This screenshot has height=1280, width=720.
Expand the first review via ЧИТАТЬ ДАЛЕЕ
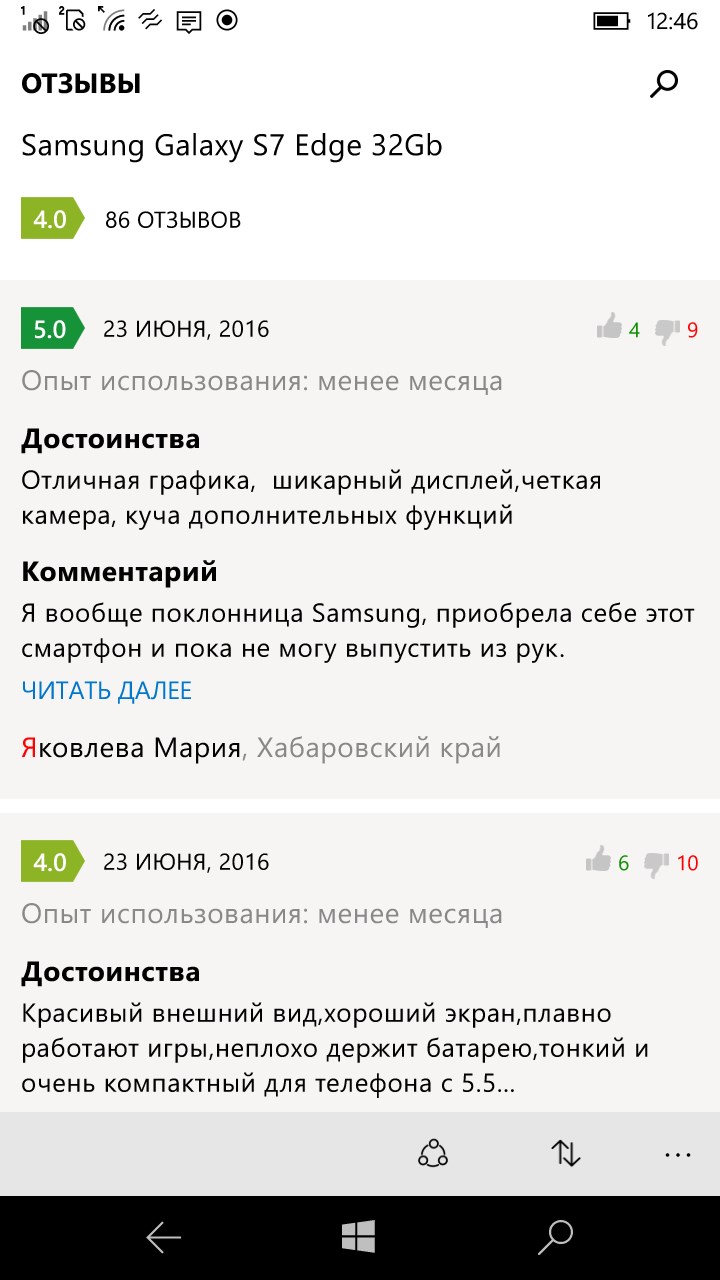(105, 689)
